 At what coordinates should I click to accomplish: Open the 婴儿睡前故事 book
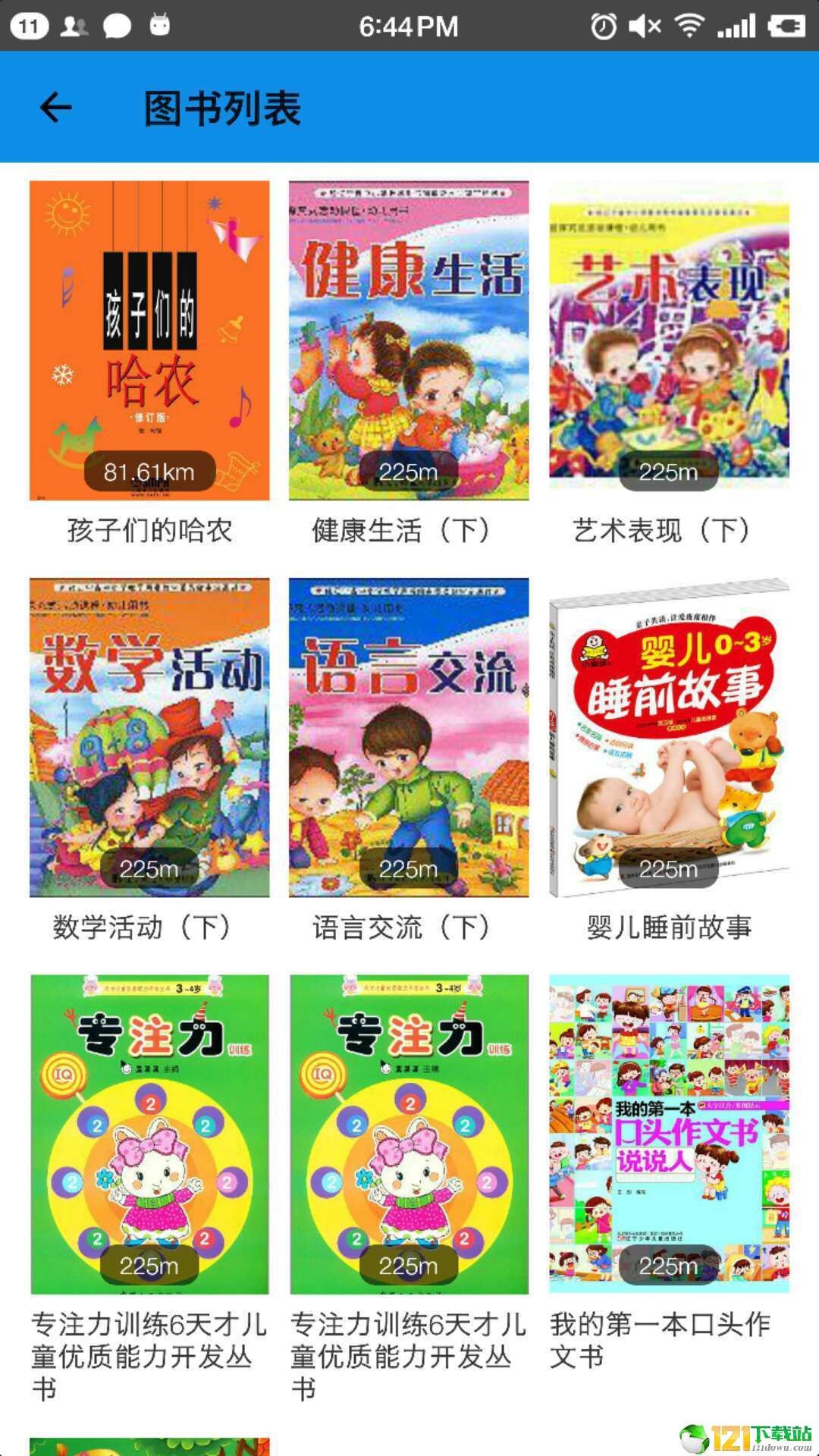[669, 737]
